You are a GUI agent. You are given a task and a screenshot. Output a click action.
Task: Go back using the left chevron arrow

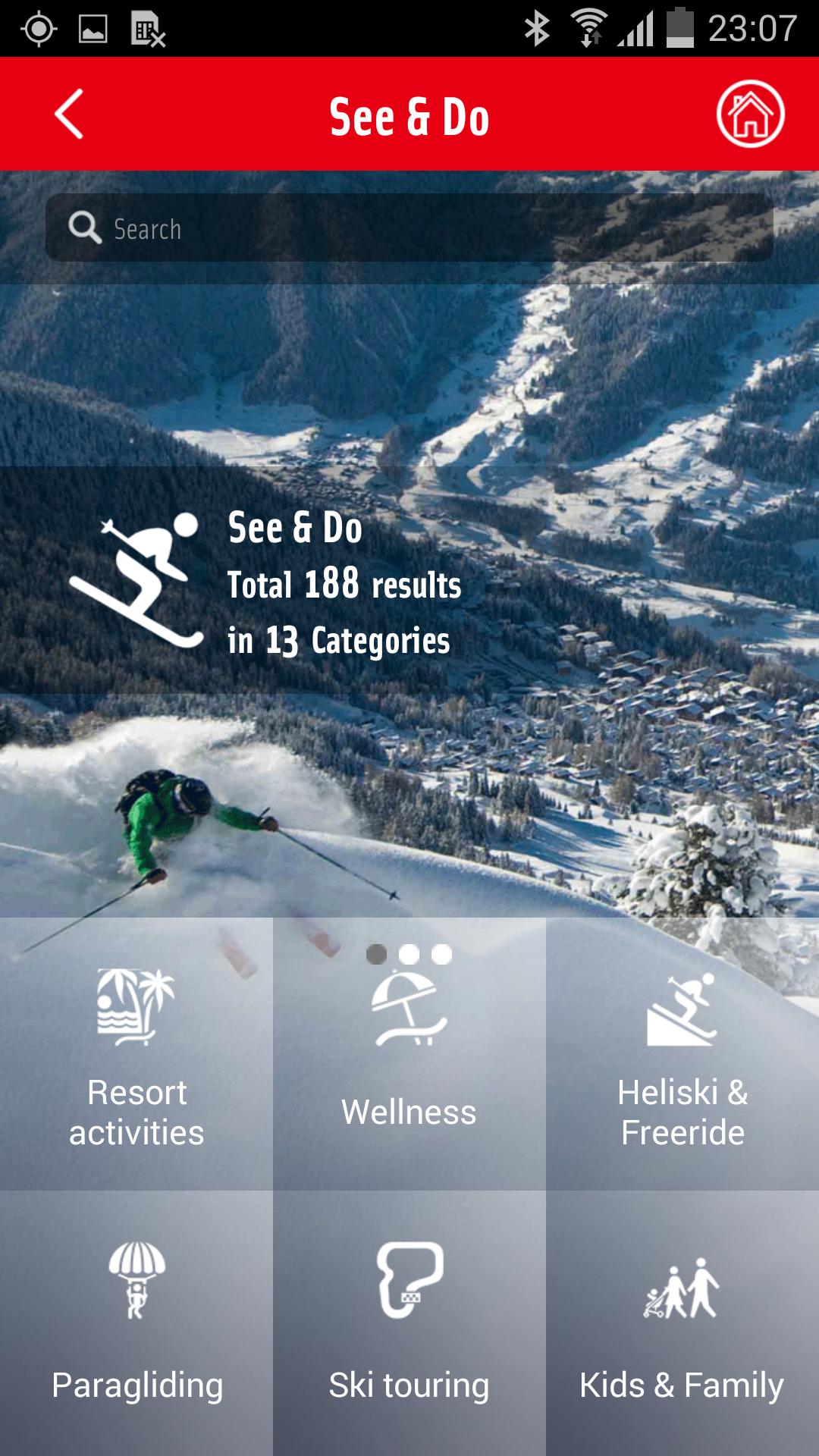point(67,115)
